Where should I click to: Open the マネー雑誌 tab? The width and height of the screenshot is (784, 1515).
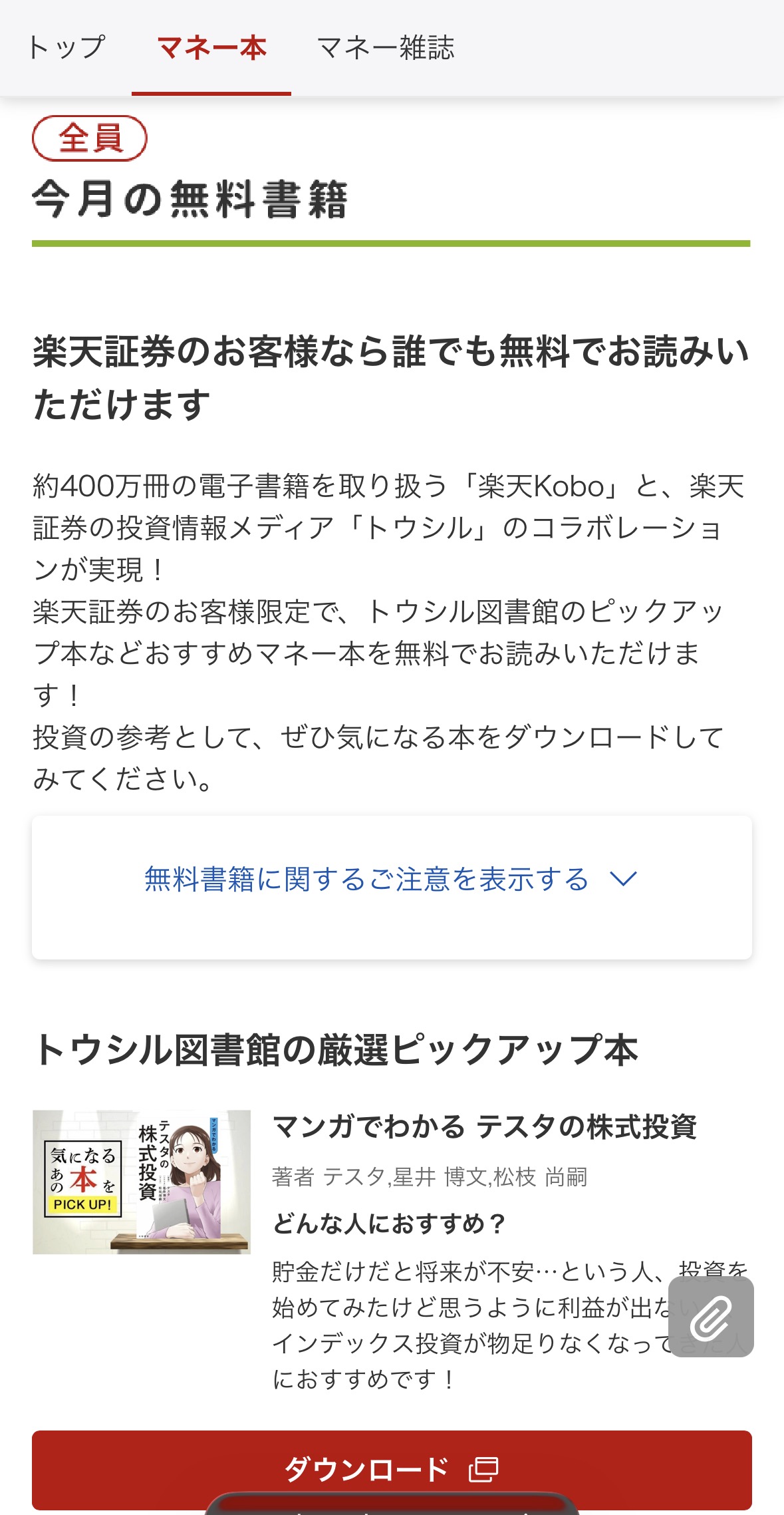tap(386, 48)
